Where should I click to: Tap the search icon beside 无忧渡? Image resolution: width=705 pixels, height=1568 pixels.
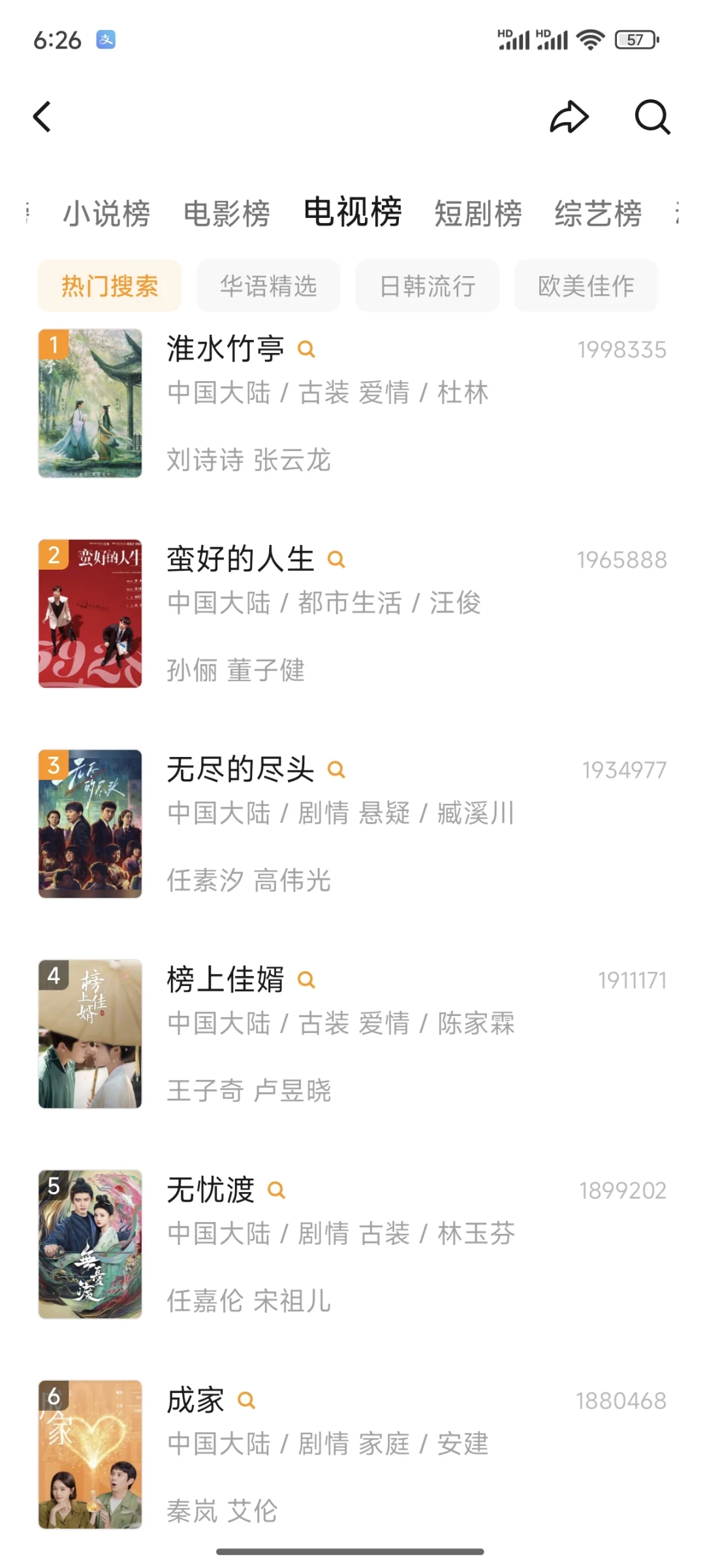point(277,1190)
